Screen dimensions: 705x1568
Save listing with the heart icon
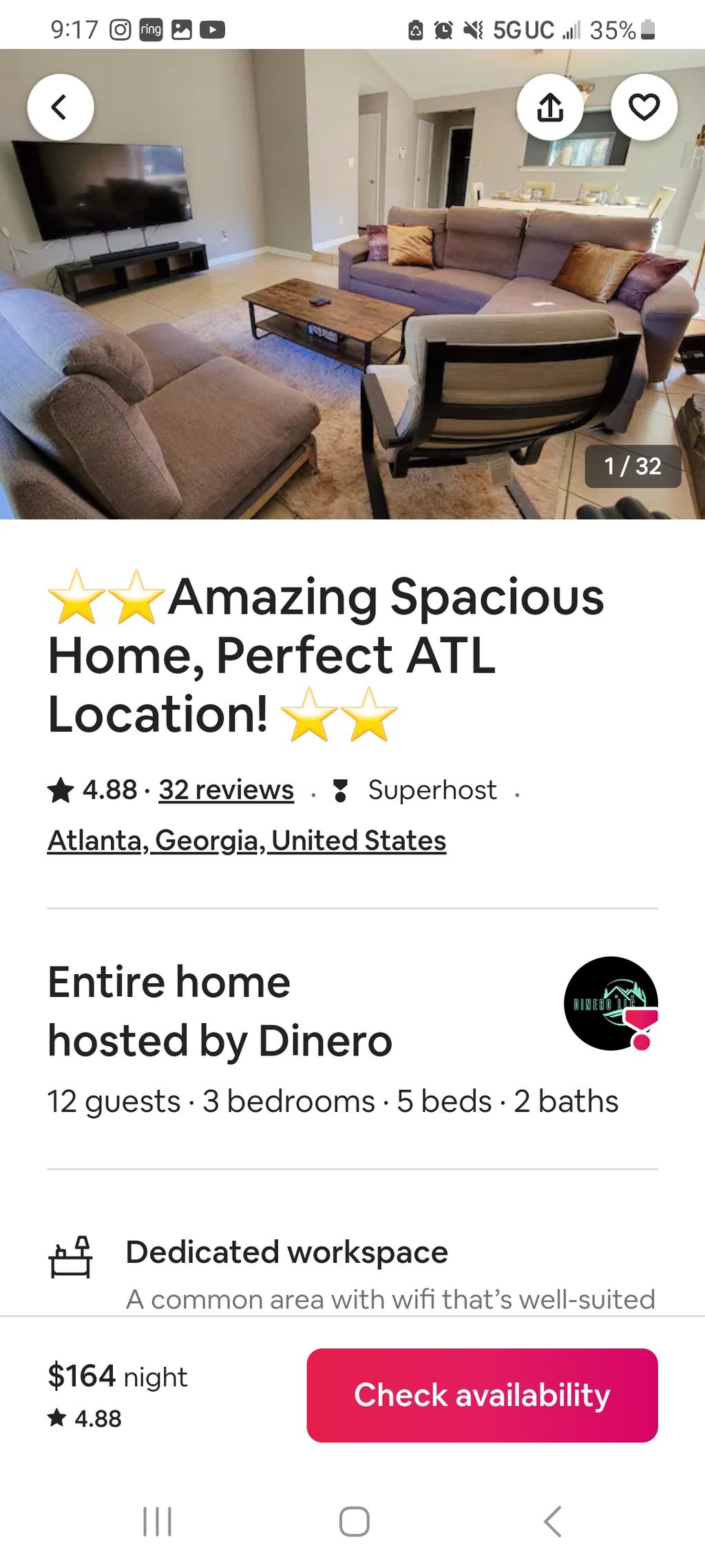(x=644, y=107)
